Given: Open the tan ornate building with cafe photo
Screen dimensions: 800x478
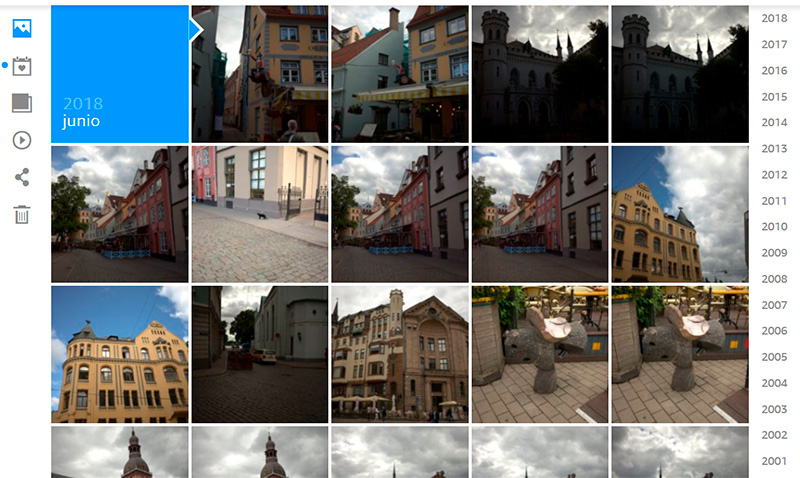Looking at the screenshot, I should click(400, 354).
